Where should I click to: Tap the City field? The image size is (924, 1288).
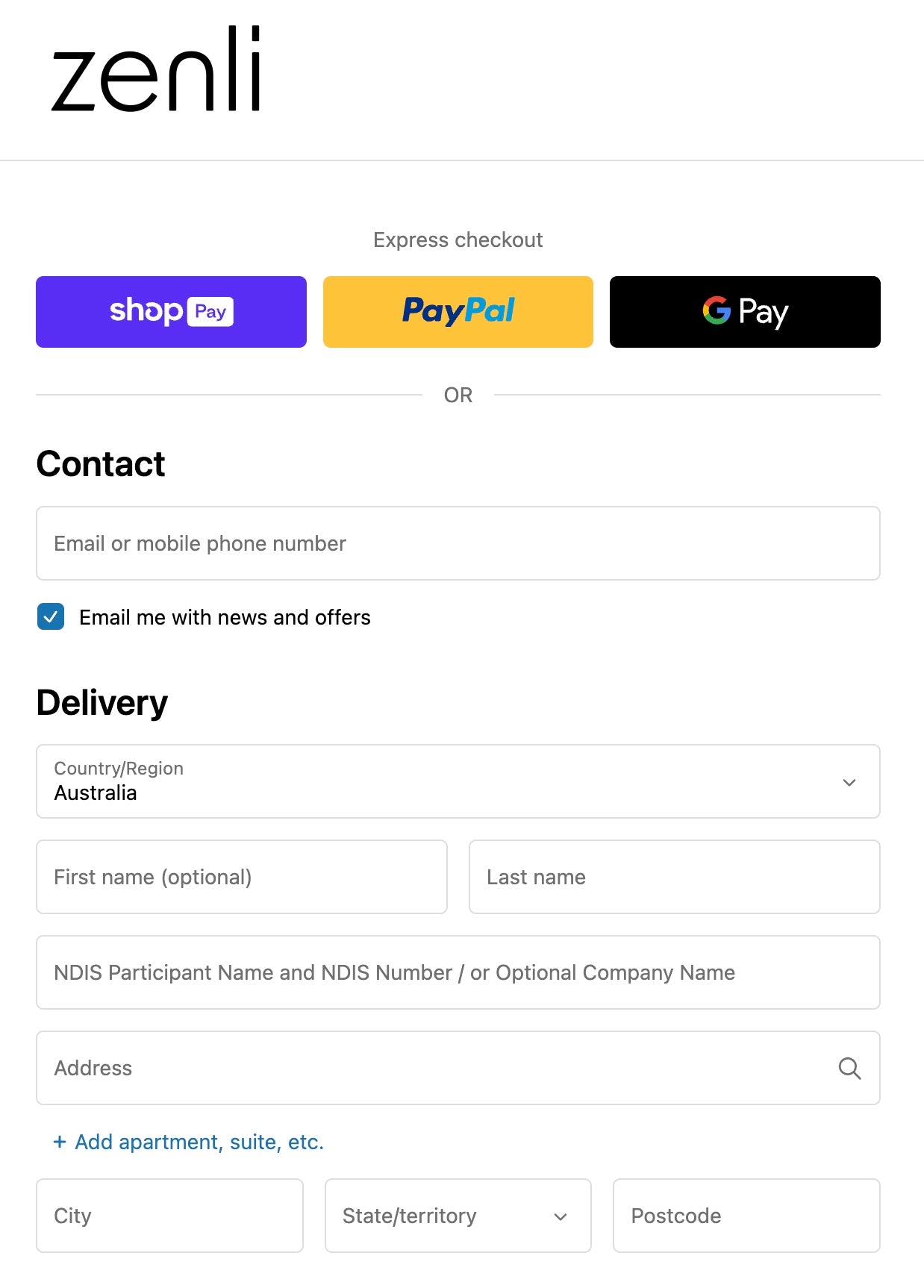tap(169, 1216)
